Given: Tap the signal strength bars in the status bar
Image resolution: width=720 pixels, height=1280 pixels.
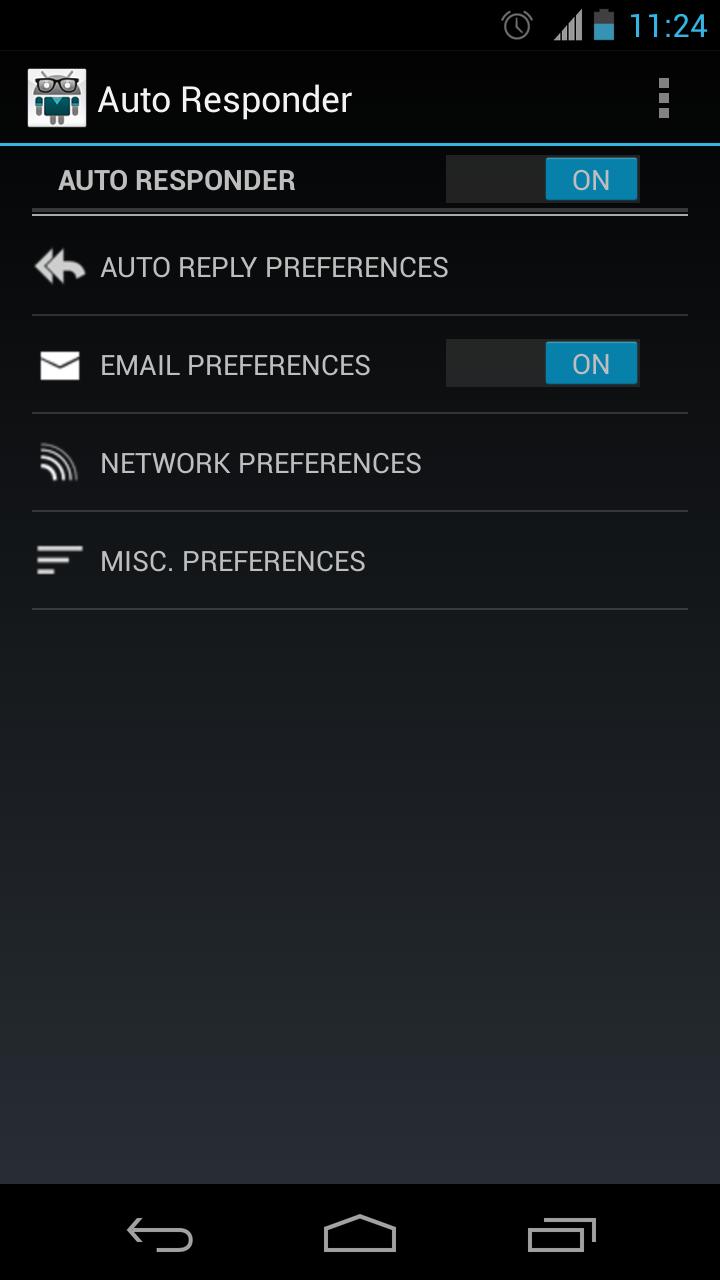Looking at the screenshot, I should [566, 26].
